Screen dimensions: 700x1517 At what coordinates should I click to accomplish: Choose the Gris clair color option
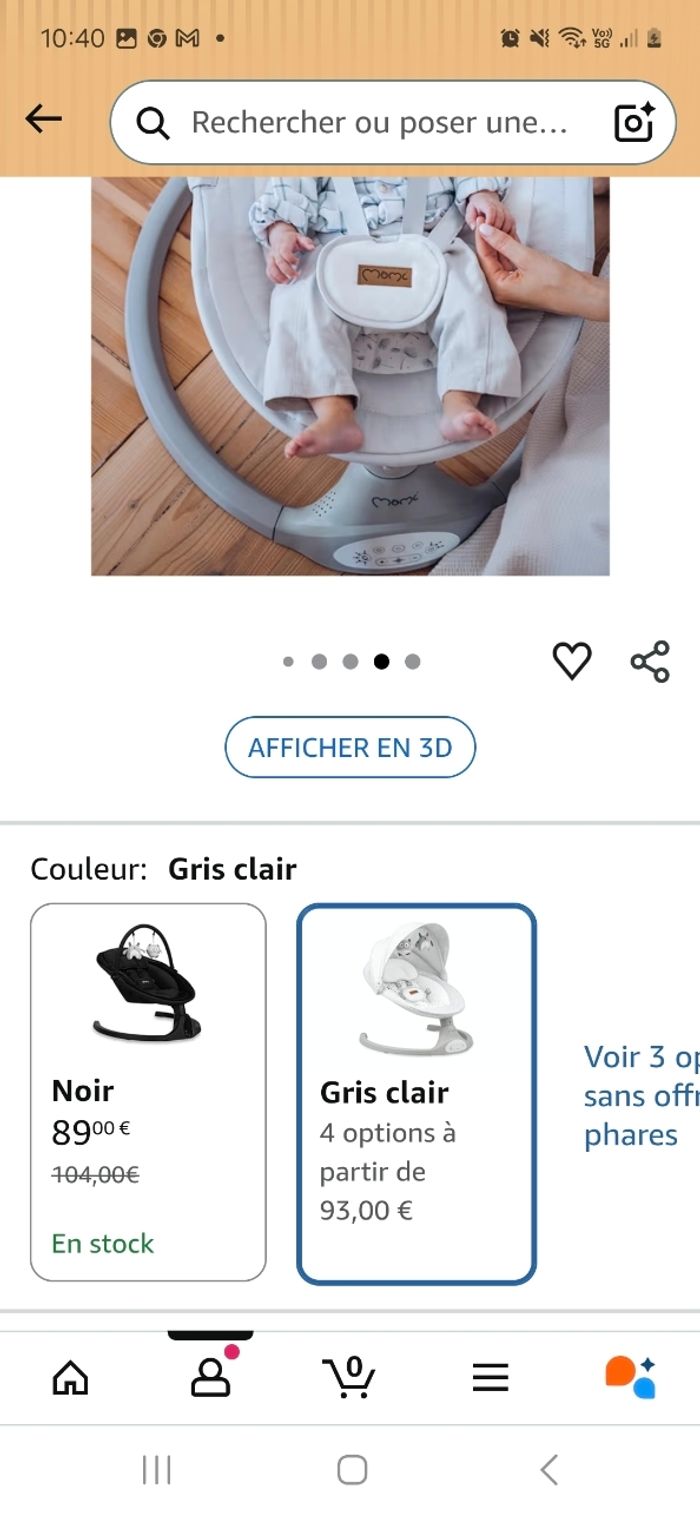click(x=416, y=1092)
